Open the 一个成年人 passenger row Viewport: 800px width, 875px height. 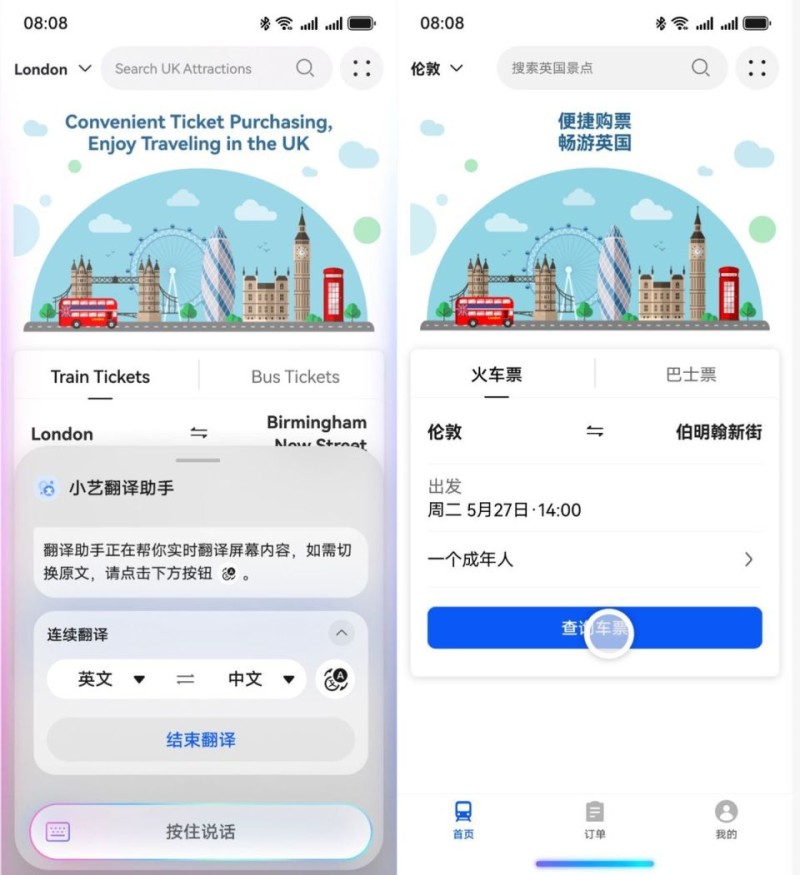click(594, 559)
